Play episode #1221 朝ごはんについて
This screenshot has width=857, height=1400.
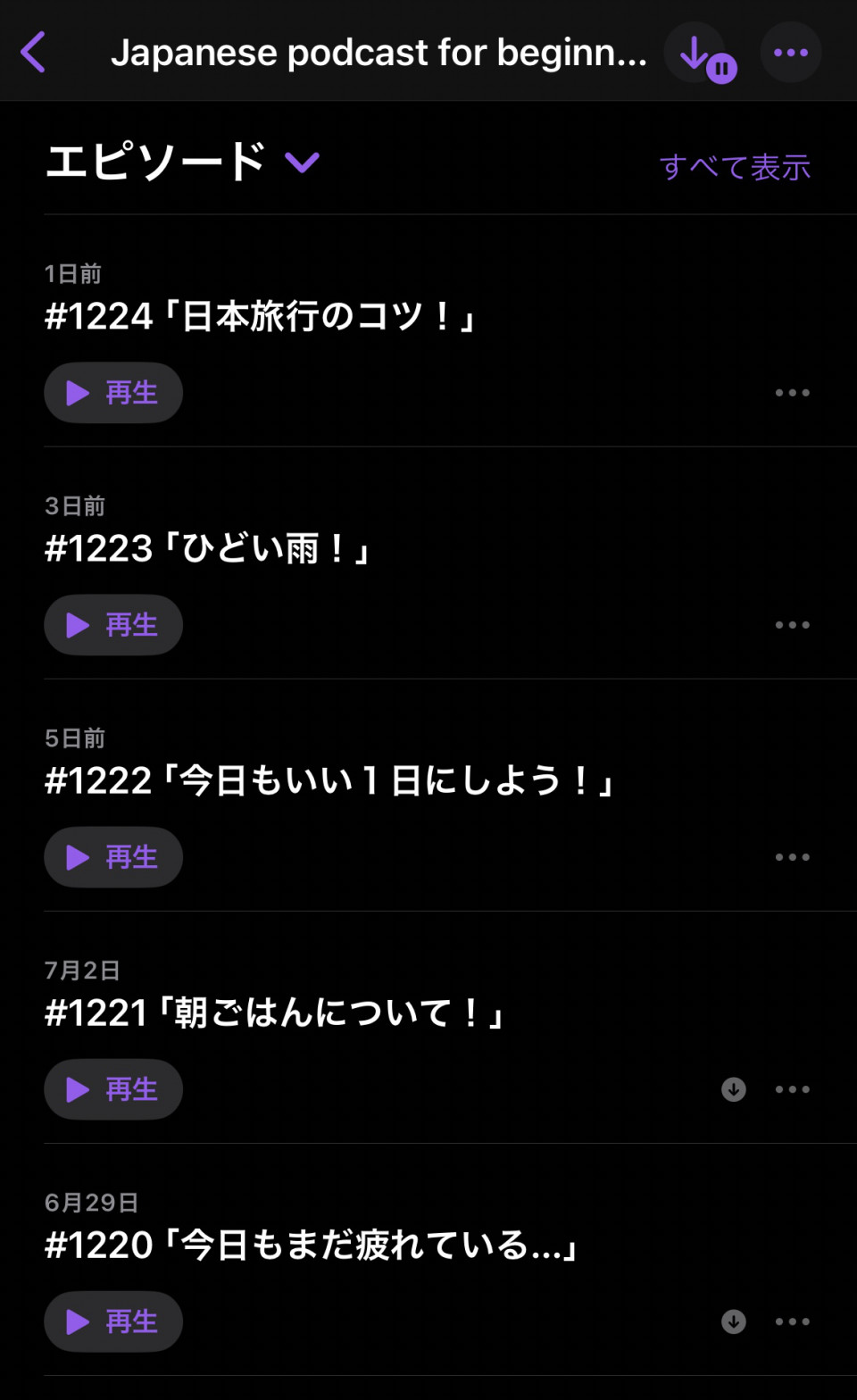click(113, 1089)
